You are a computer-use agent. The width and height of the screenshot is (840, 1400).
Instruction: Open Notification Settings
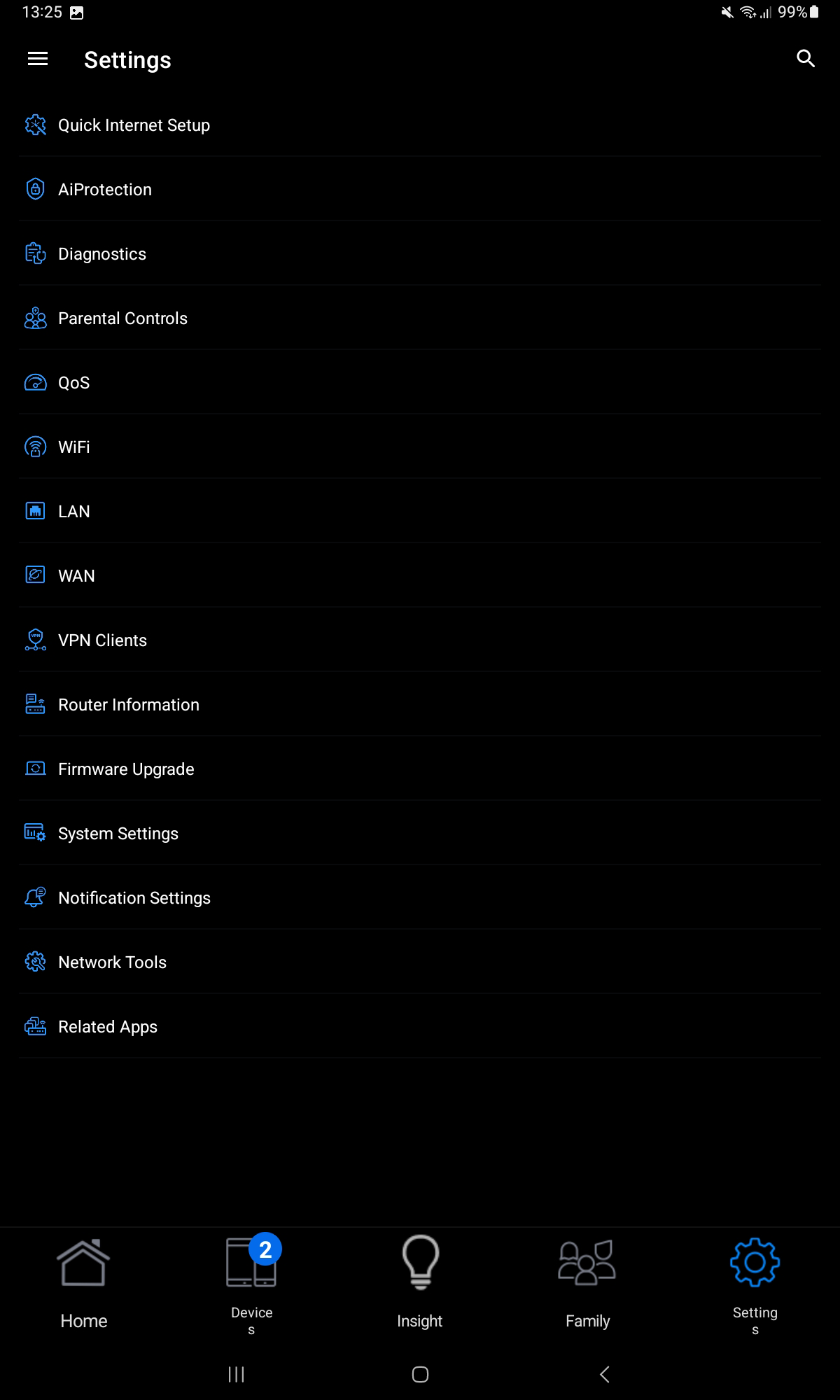[134, 898]
